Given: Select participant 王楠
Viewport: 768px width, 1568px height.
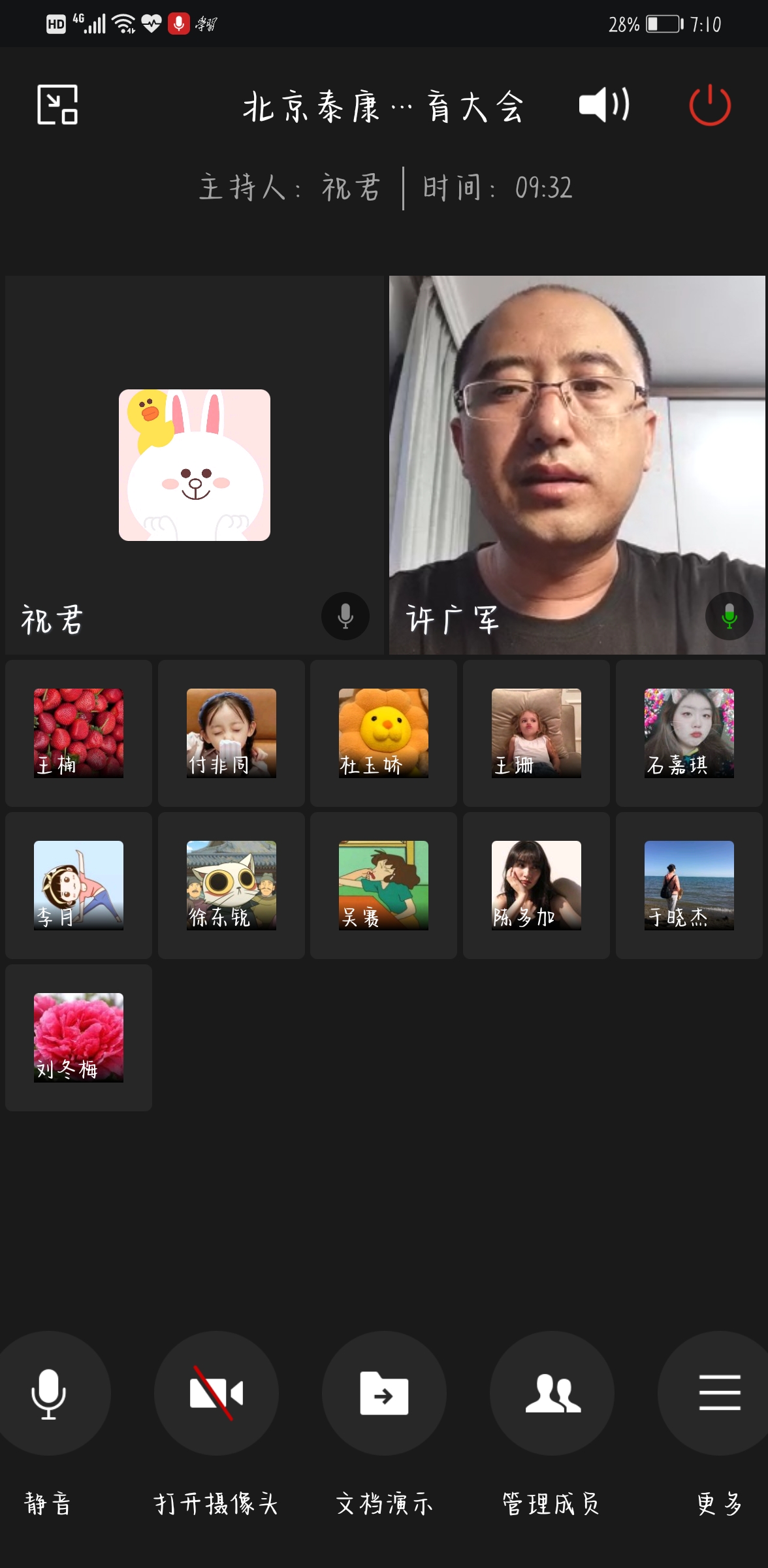Looking at the screenshot, I should pyautogui.click(x=78, y=733).
